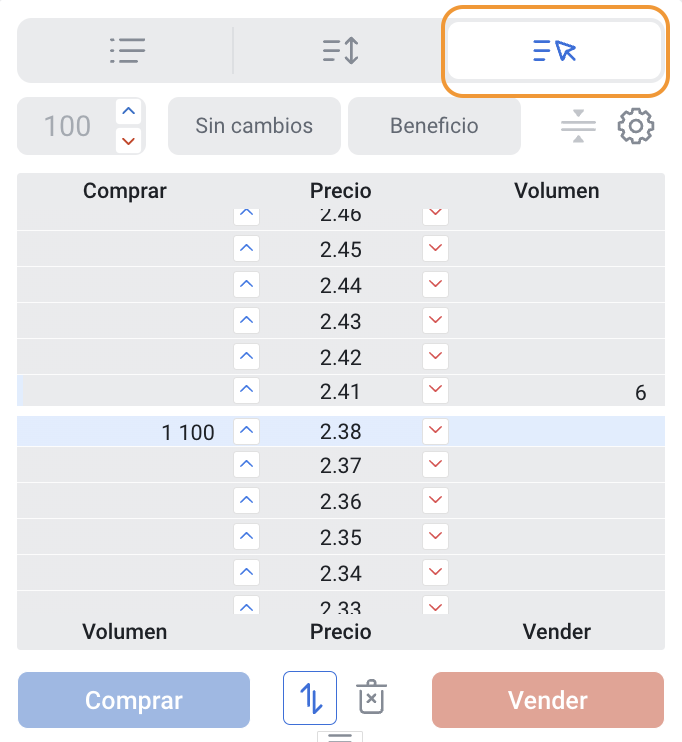Open the settings gear
682x742 pixels.
(x=636, y=126)
